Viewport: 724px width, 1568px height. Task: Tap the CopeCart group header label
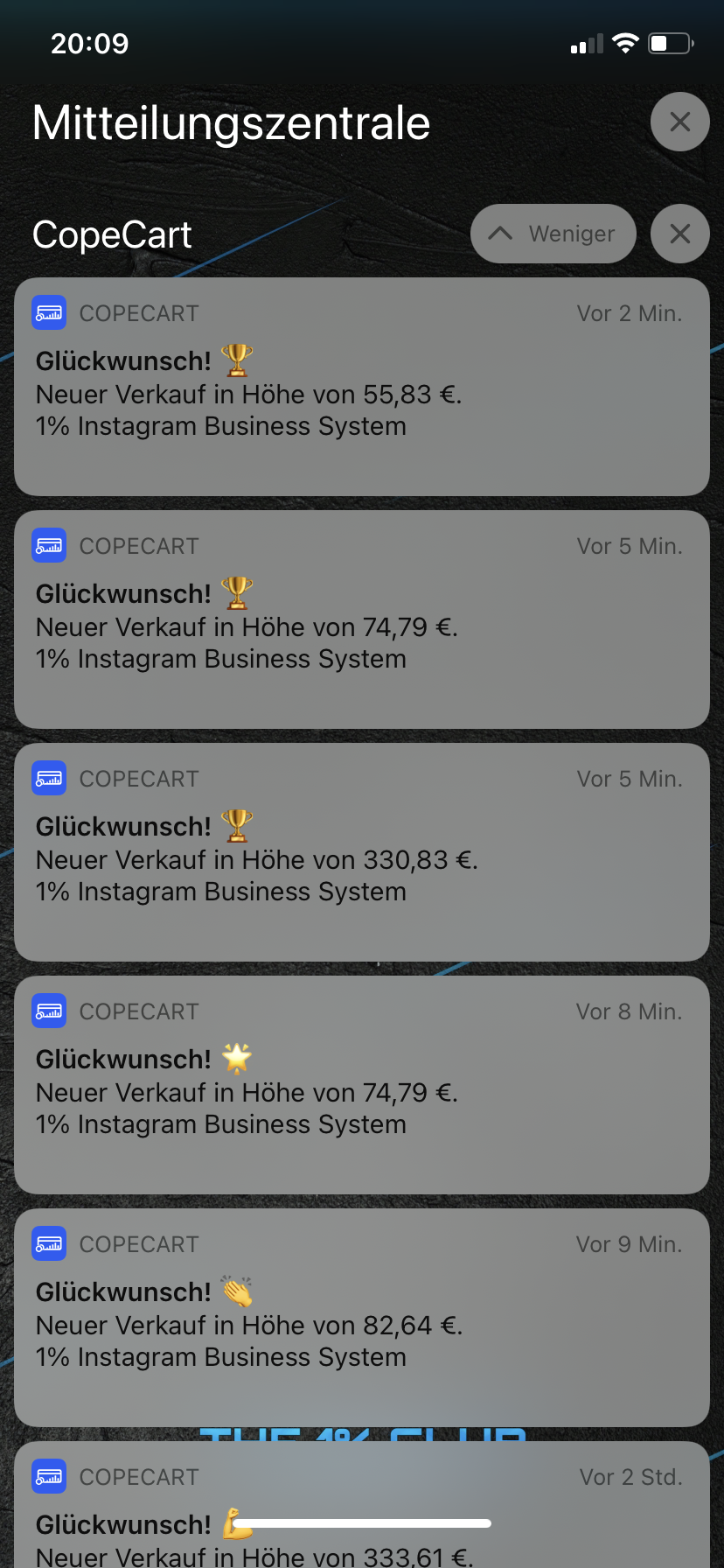pos(112,234)
